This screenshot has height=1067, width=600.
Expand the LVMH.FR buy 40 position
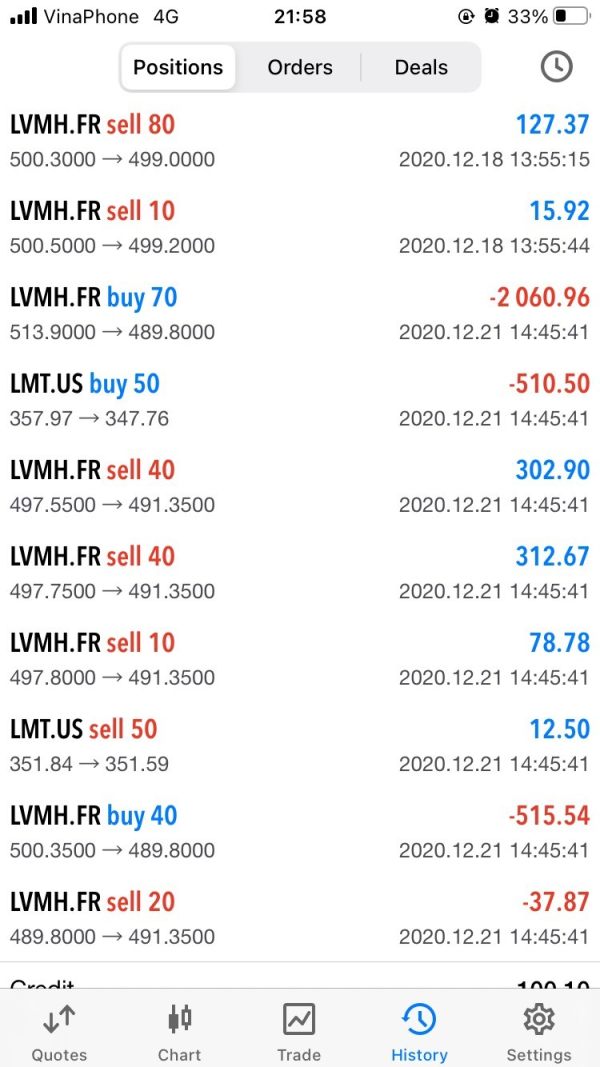point(300,832)
